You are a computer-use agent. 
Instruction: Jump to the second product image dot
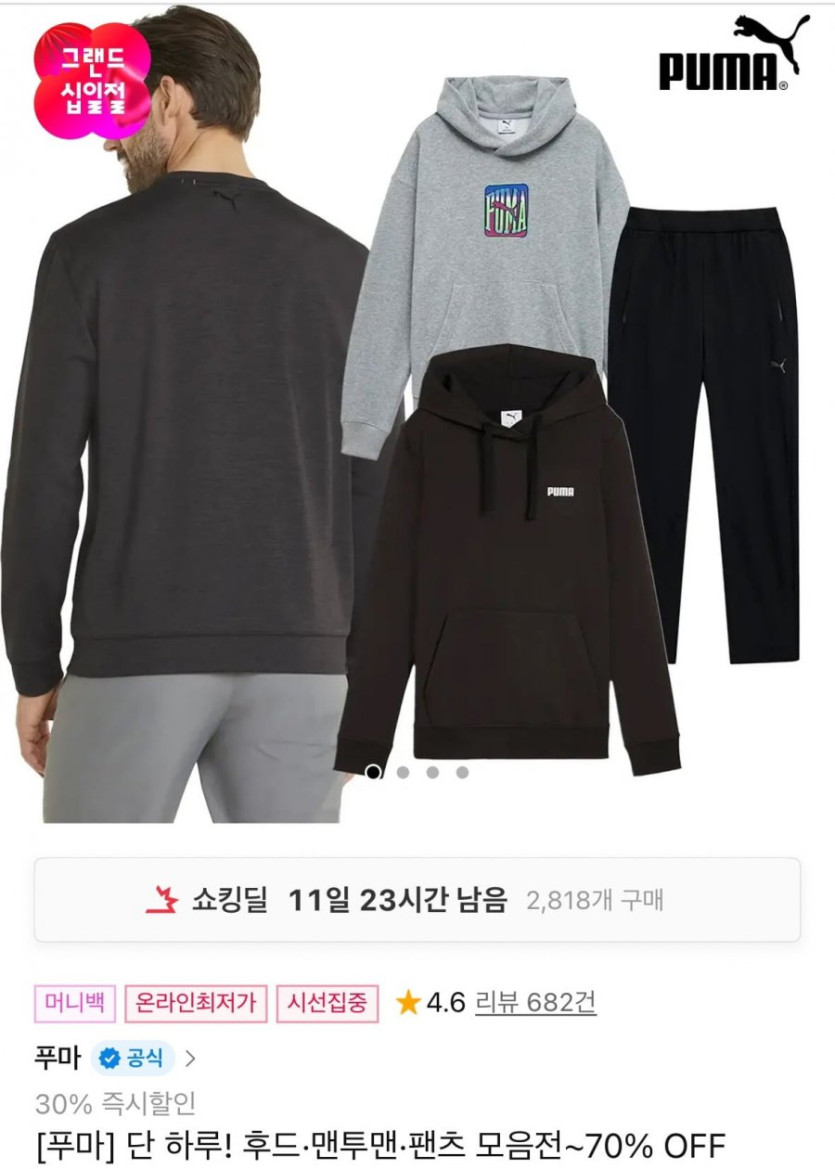pos(403,772)
